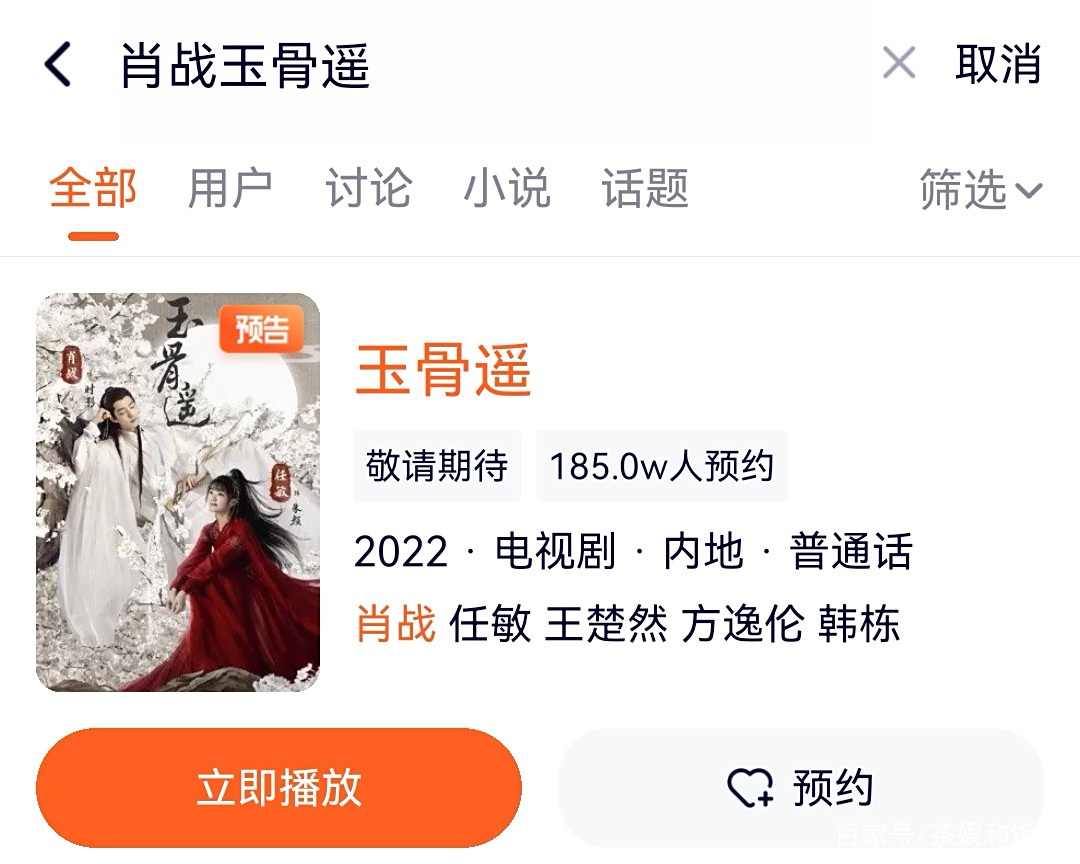This screenshot has height=864, width=1080.
Task: Select the 全部 tab
Action: (93, 188)
